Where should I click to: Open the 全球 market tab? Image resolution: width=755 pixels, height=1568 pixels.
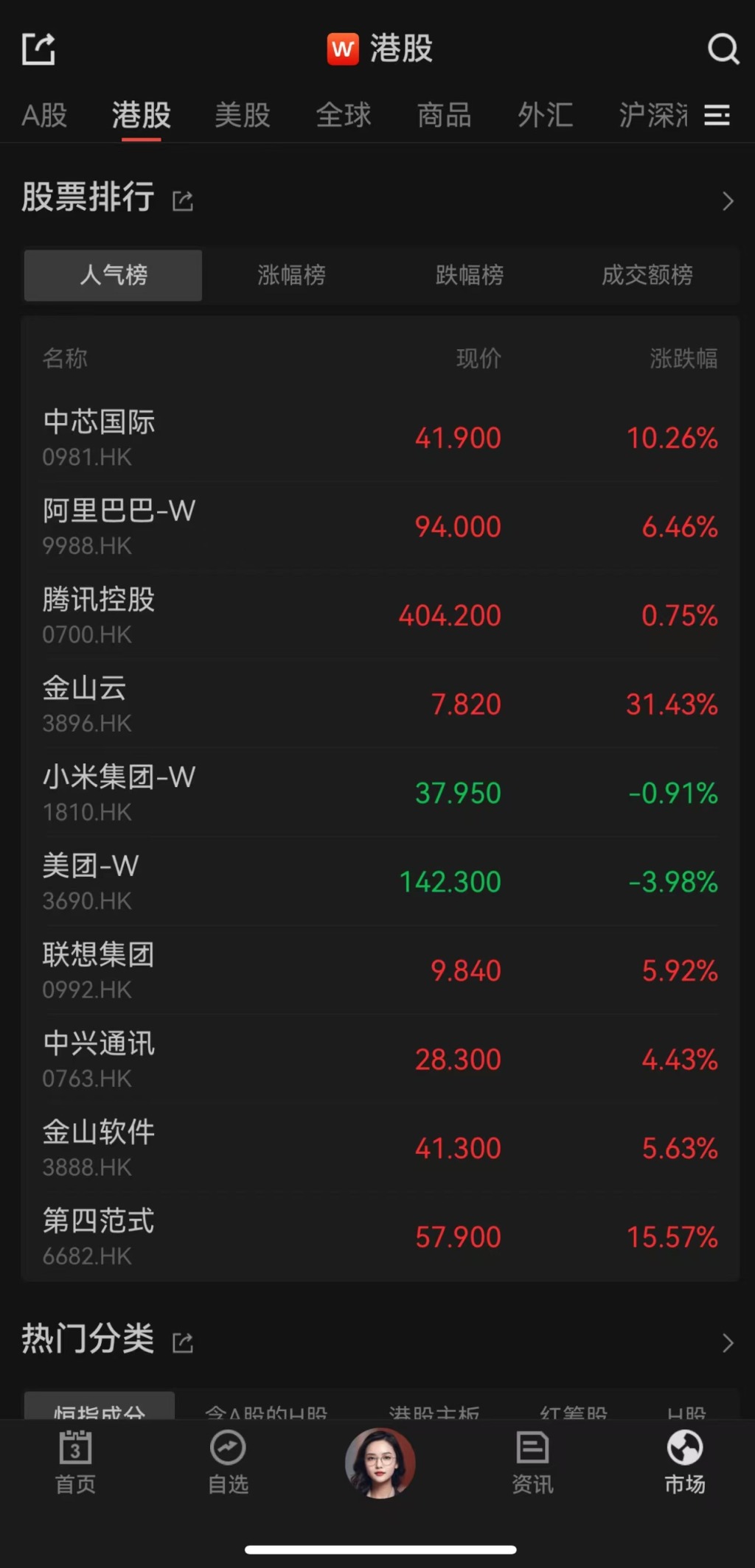(343, 116)
